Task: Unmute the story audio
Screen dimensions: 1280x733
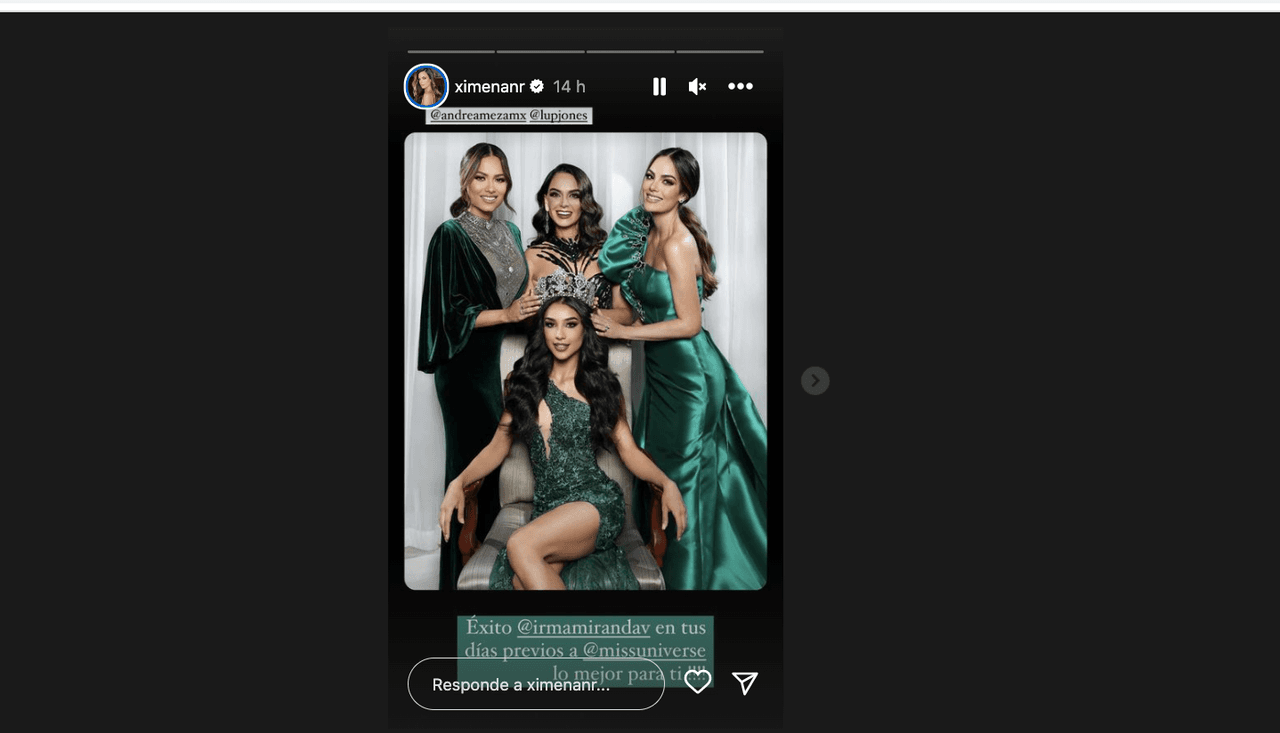Action: pyautogui.click(x=697, y=87)
